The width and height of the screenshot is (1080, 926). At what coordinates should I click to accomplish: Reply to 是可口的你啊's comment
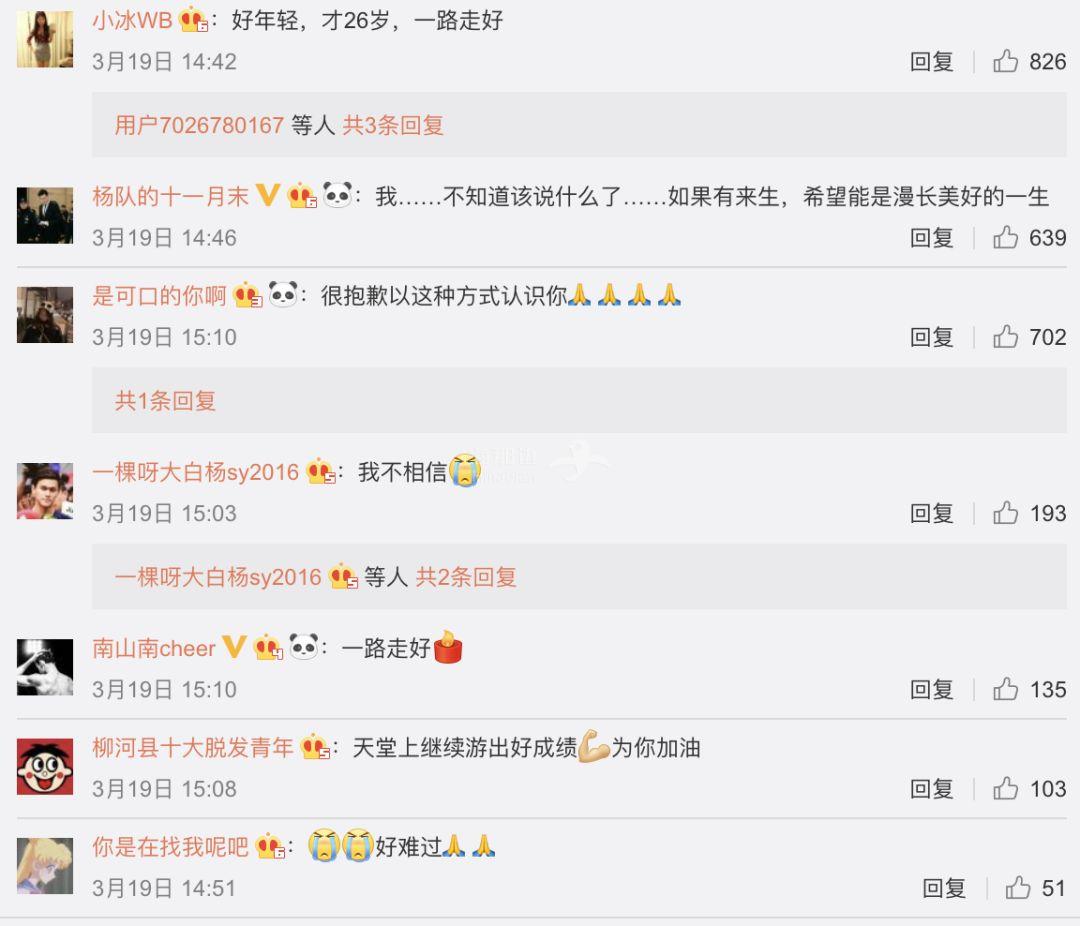(x=931, y=337)
